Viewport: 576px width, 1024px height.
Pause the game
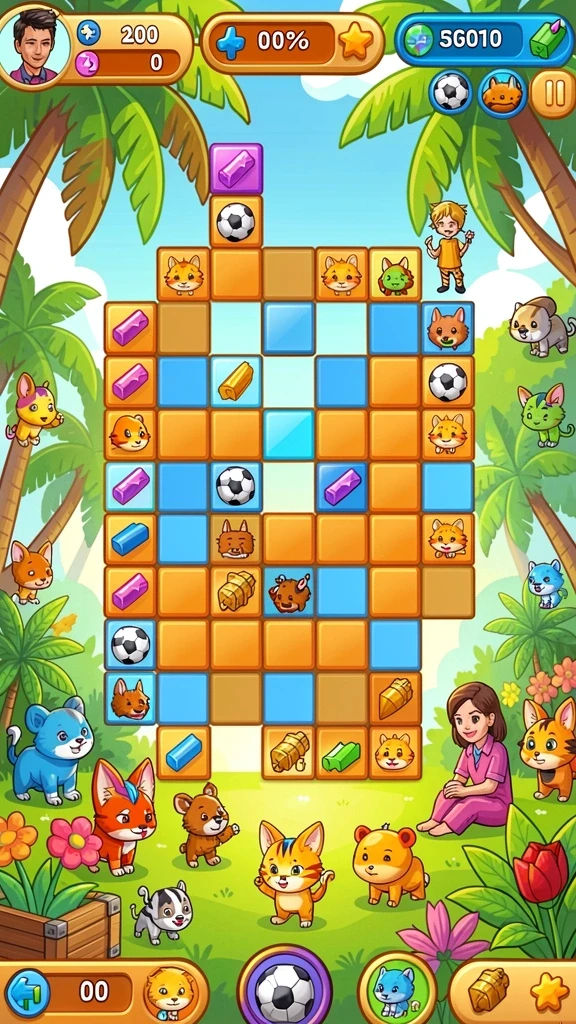[552, 94]
